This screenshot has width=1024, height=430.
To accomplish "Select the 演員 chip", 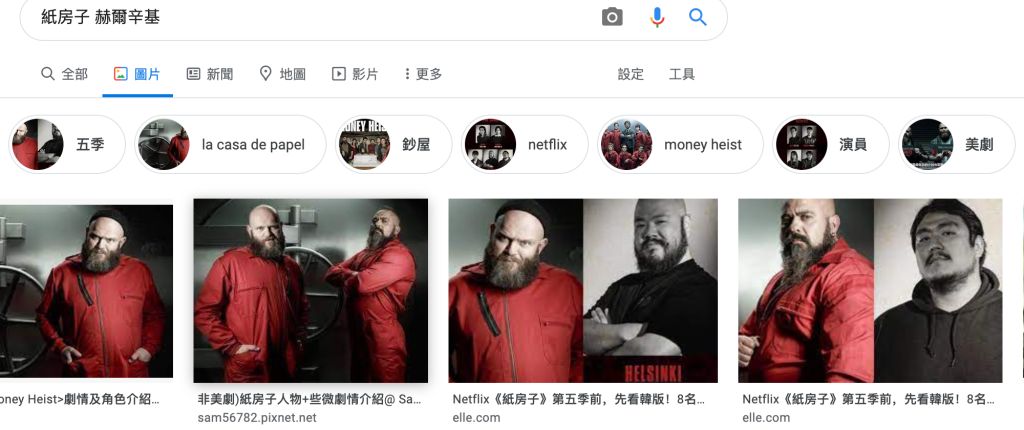I will click(830, 145).
